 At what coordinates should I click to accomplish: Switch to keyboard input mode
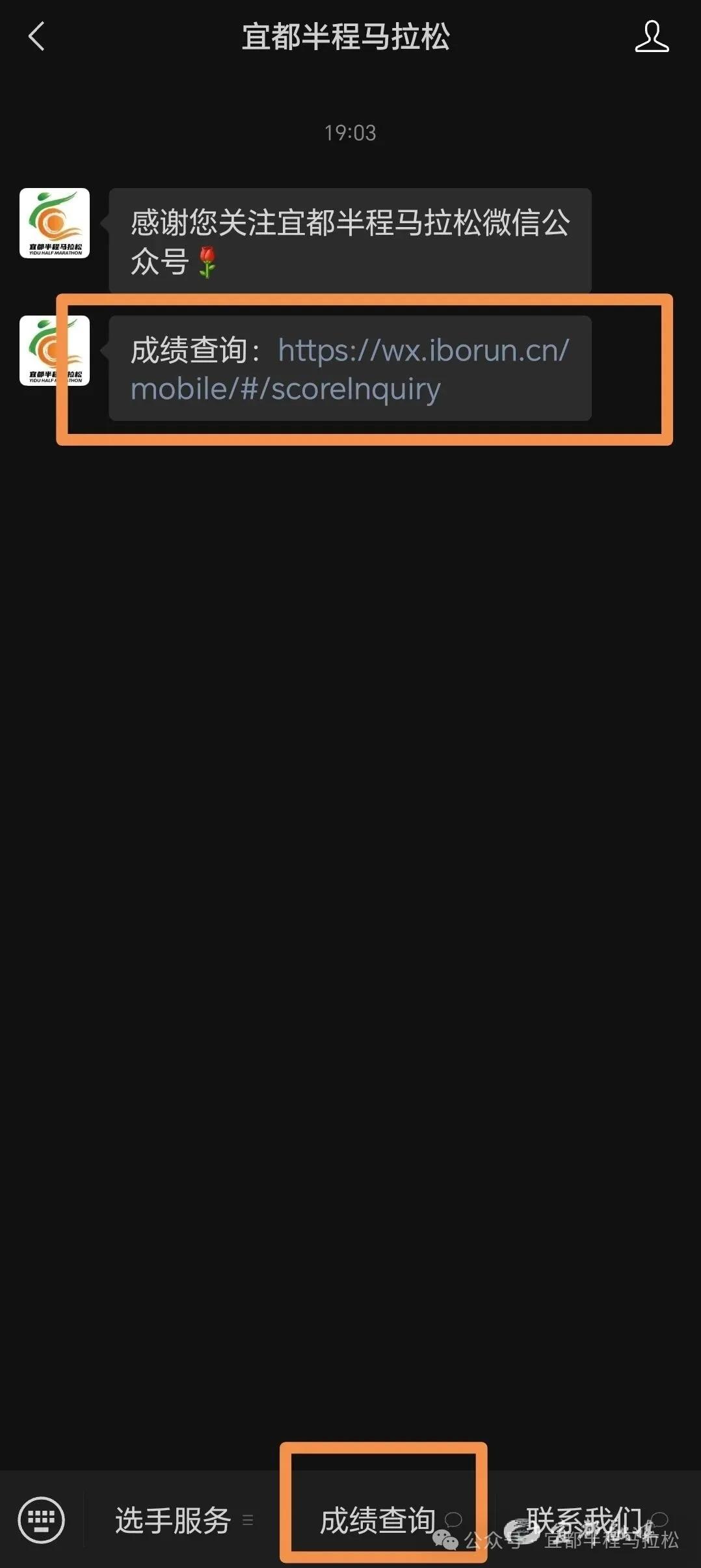click(42, 1520)
